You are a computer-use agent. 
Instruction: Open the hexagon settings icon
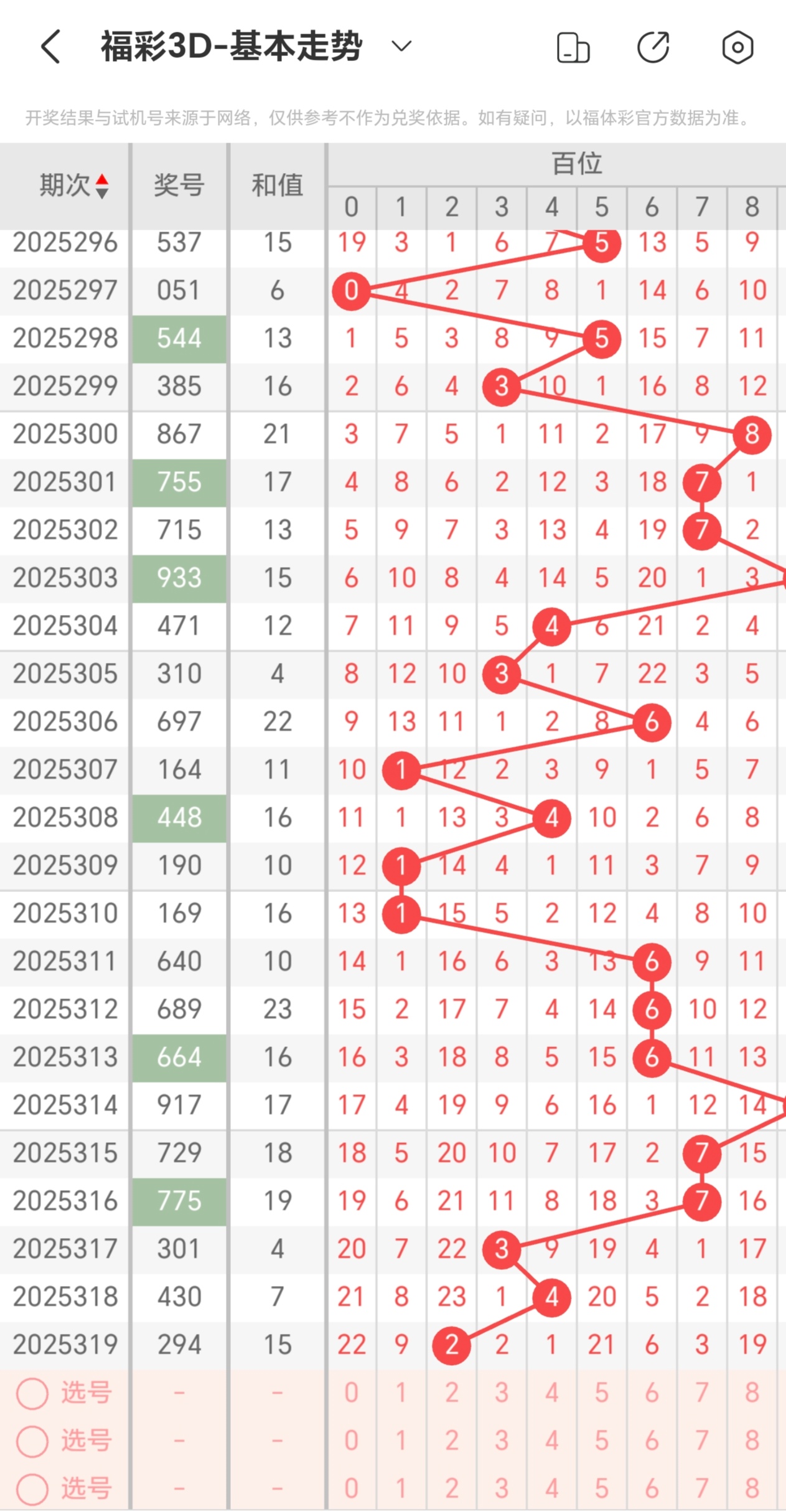(737, 47)
